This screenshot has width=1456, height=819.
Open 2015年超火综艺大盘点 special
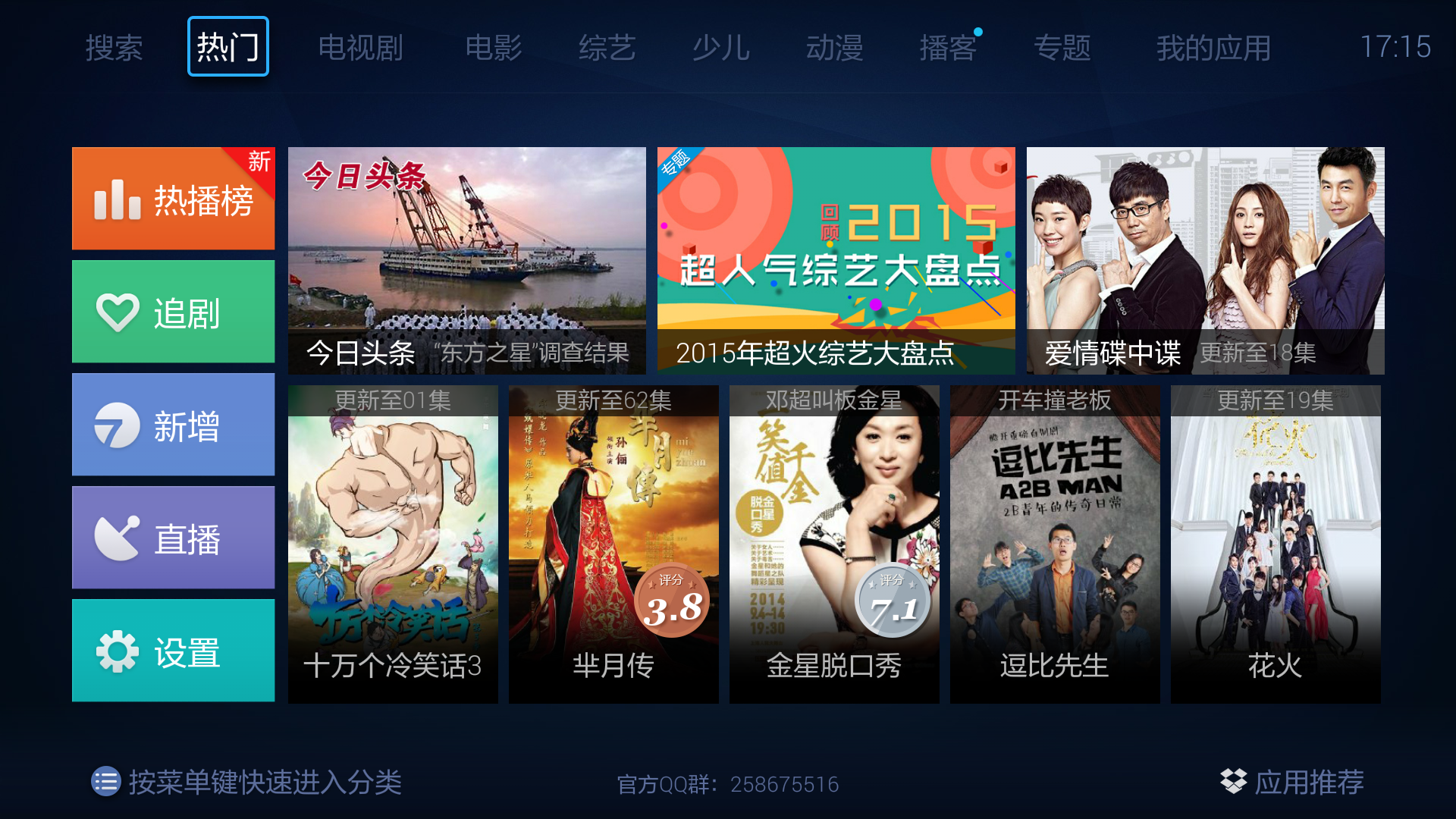tap(836, 260)
